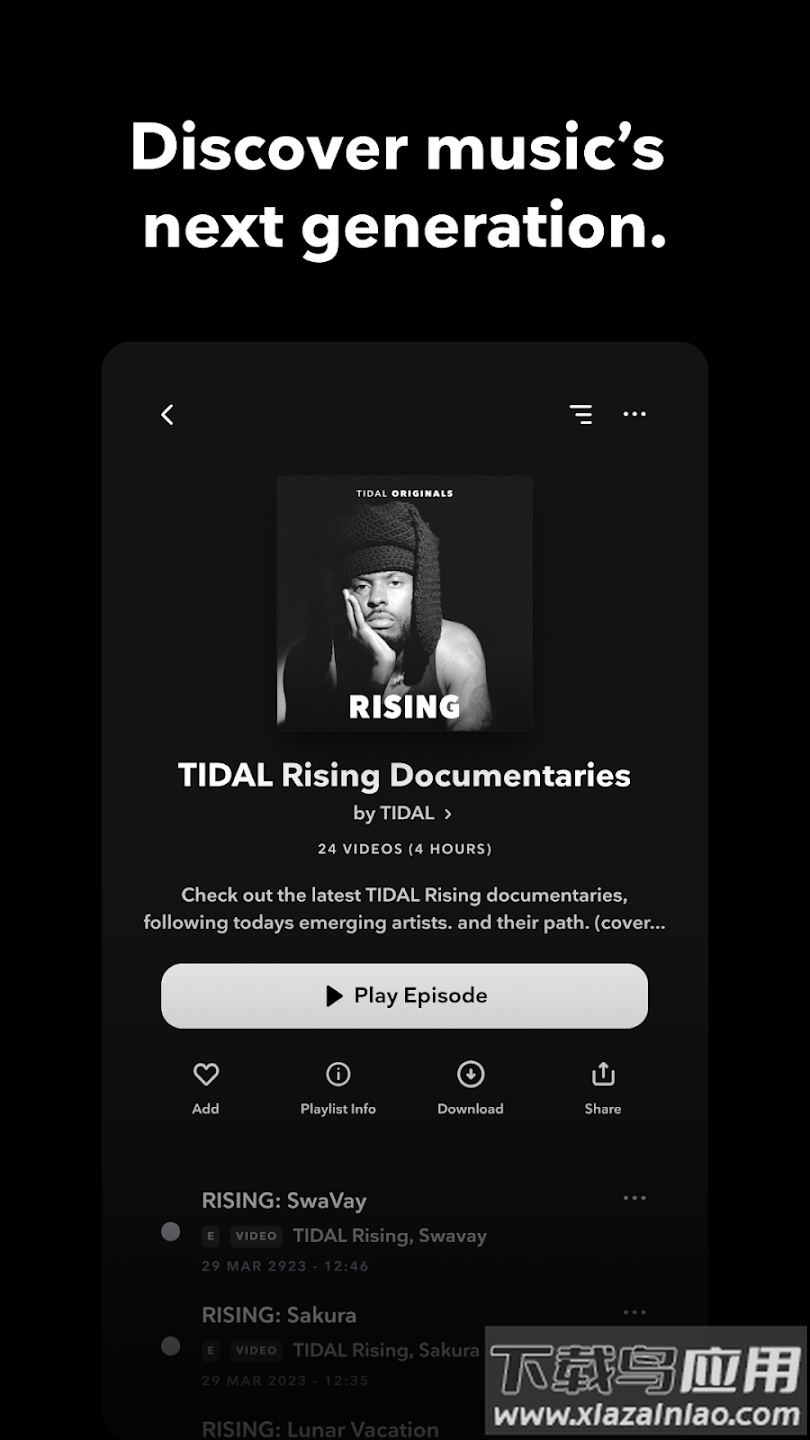810x1440 pixels.
Task: Toggle the E explicit badge on RISING: SwaVay
Action: point(210,1237)
